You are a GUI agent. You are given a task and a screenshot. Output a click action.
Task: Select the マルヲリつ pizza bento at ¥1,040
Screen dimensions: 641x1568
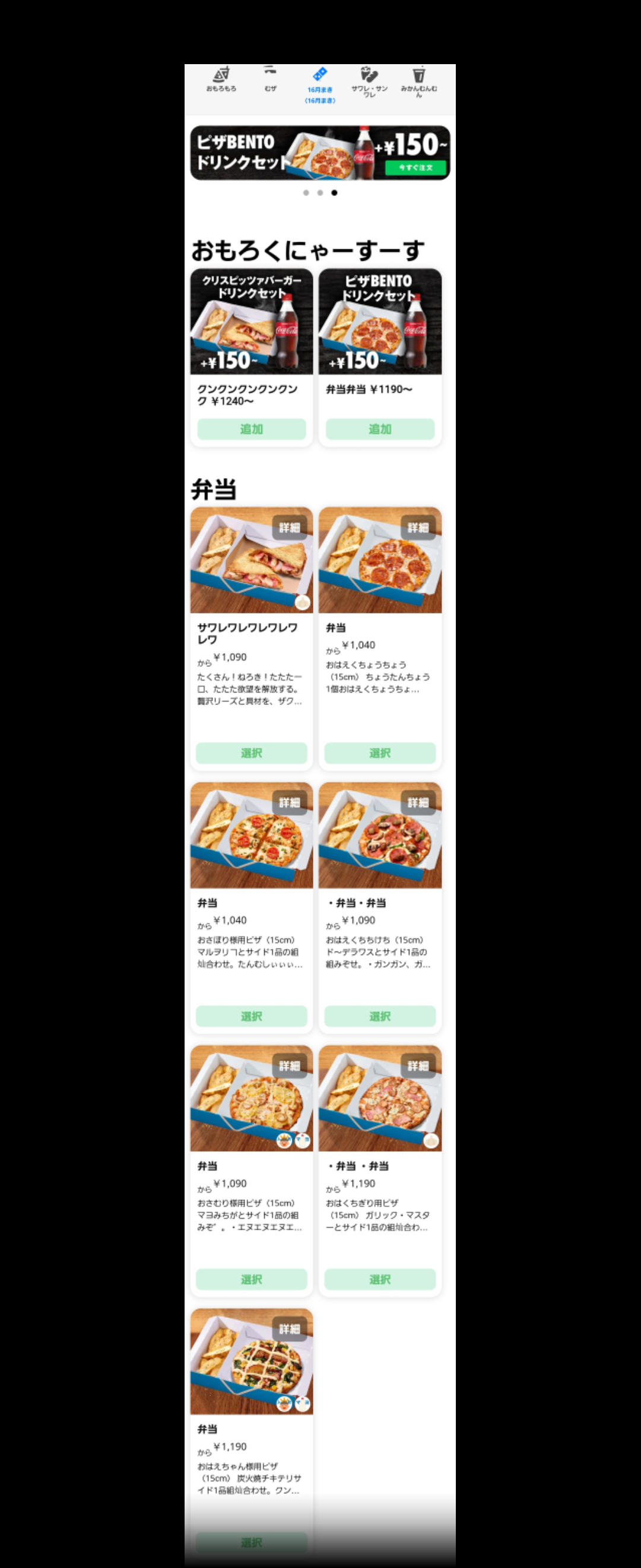(251, 1016)
